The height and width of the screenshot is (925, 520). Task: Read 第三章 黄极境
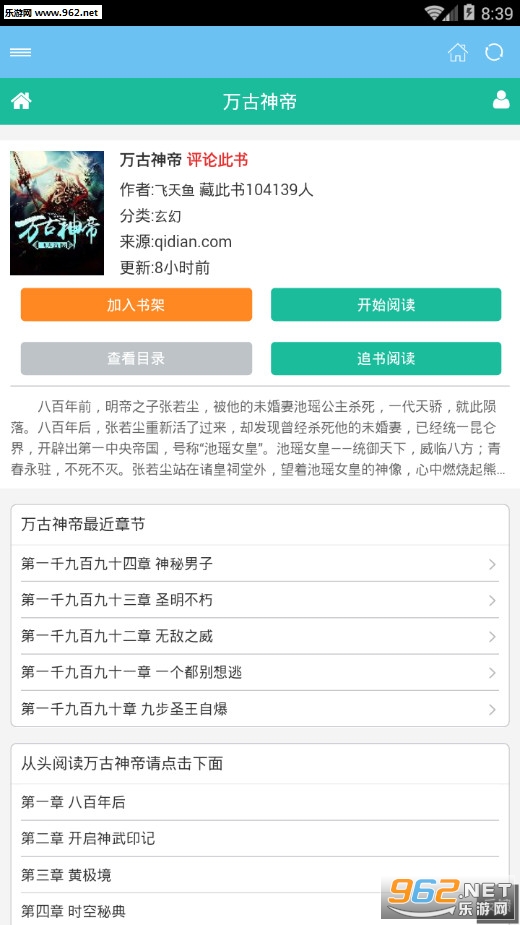coord(260,875)
